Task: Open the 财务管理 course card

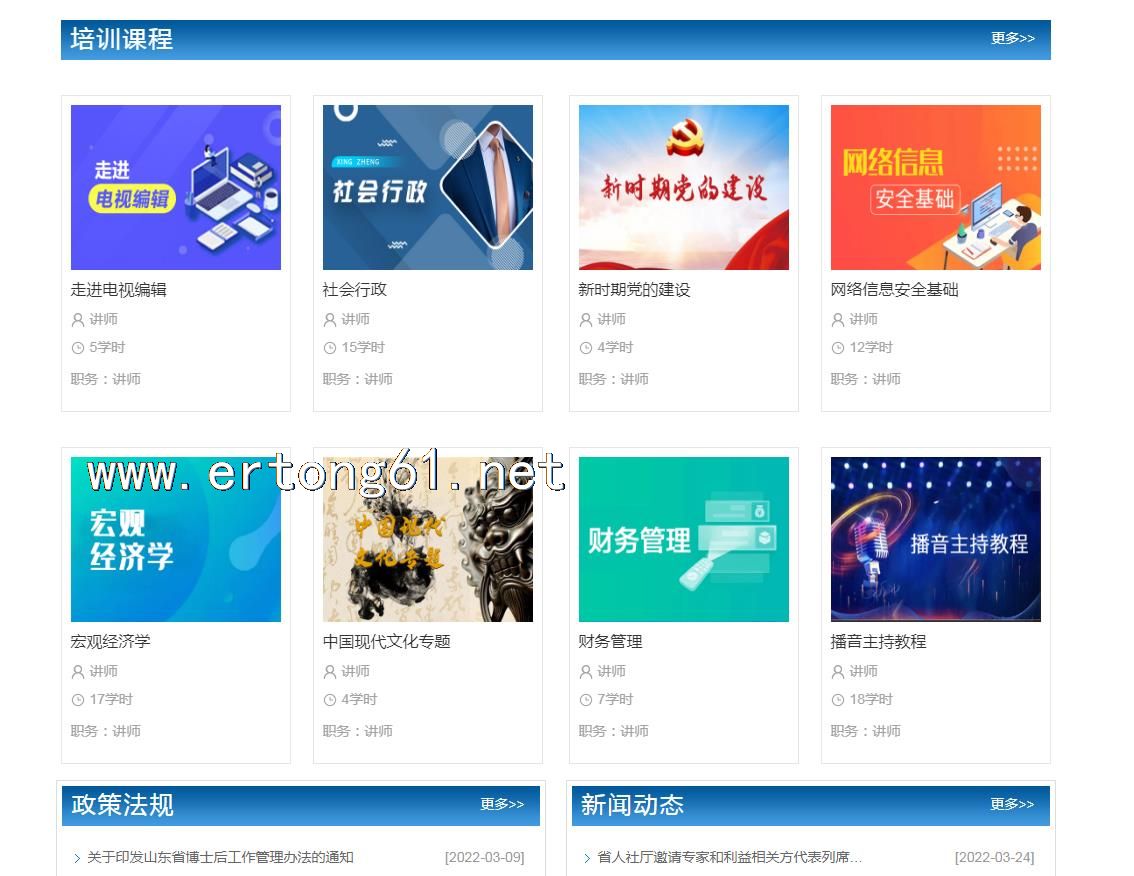Action: coord(683,540)
